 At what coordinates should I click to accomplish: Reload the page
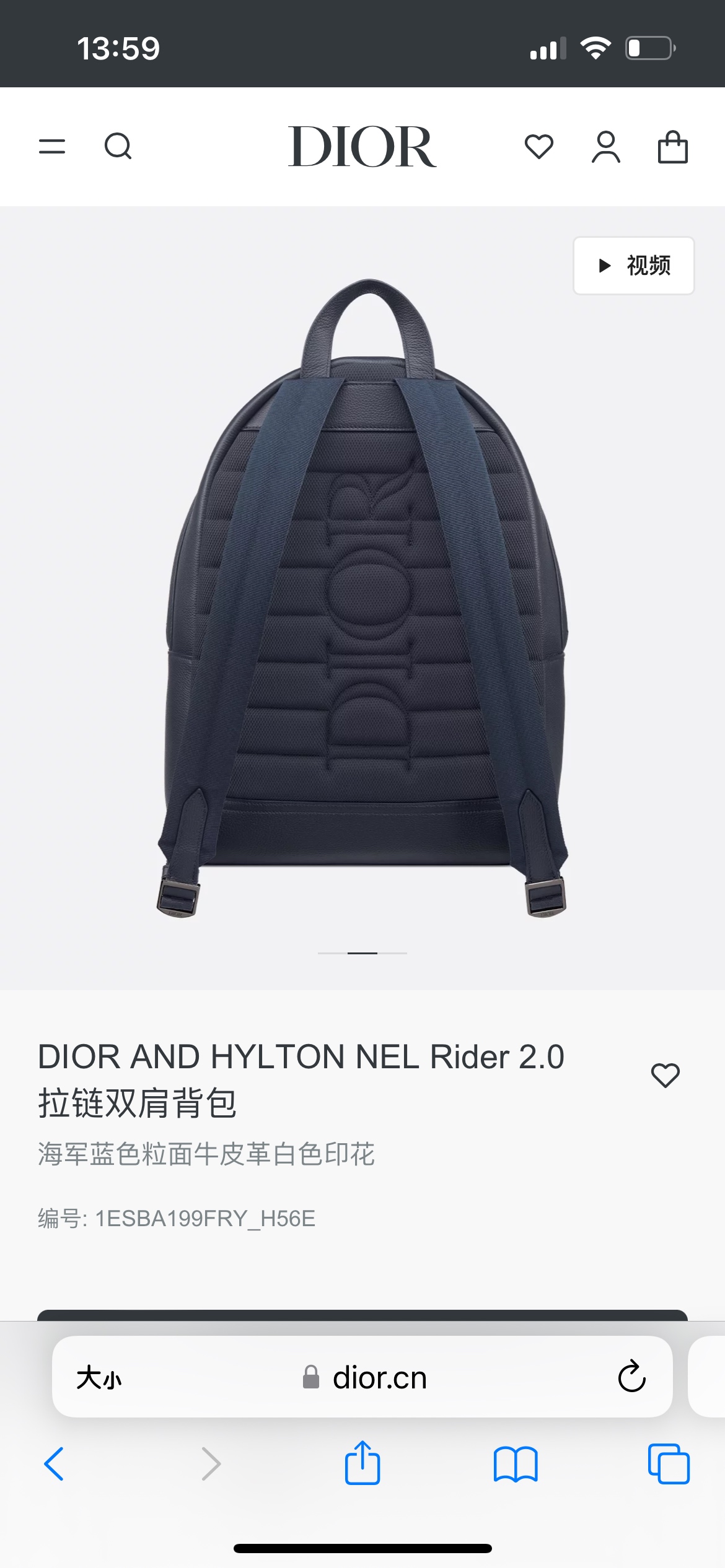tap(631, 1377)
